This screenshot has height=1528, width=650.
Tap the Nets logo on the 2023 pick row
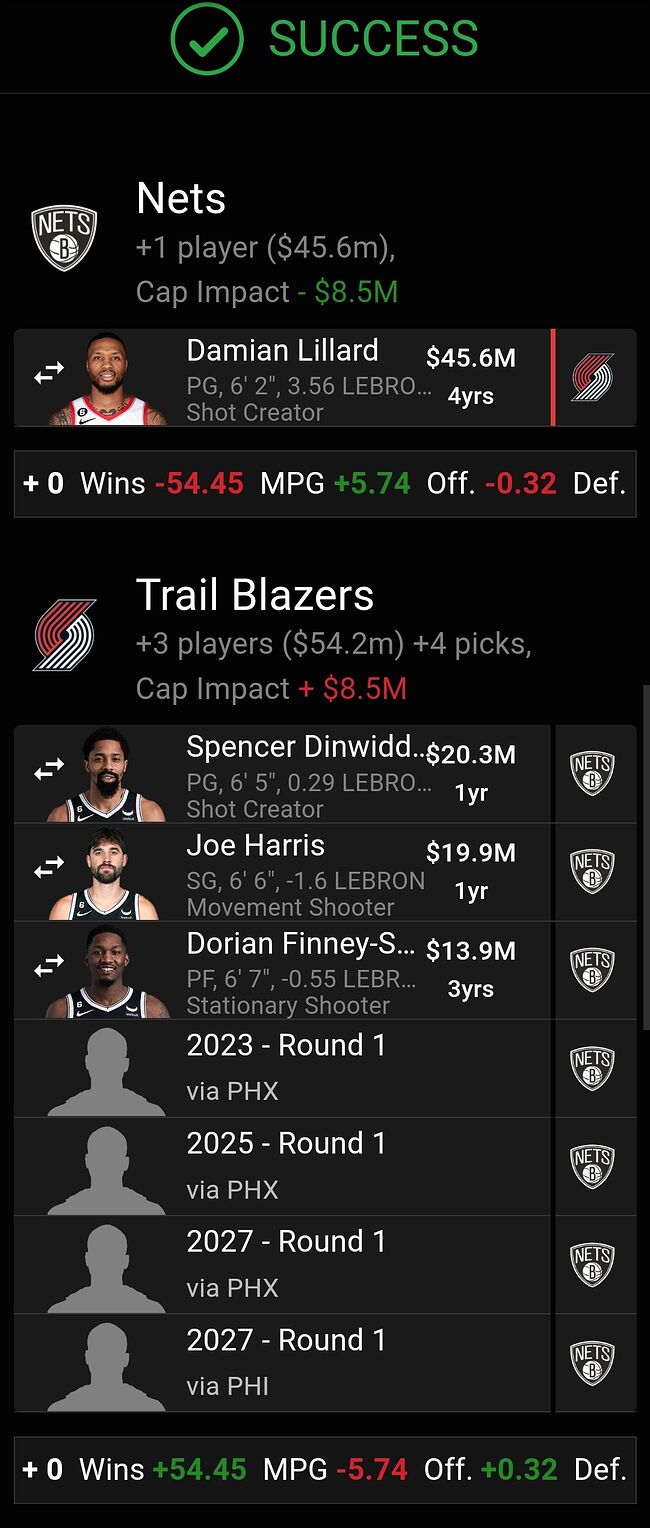[592, 1068]
